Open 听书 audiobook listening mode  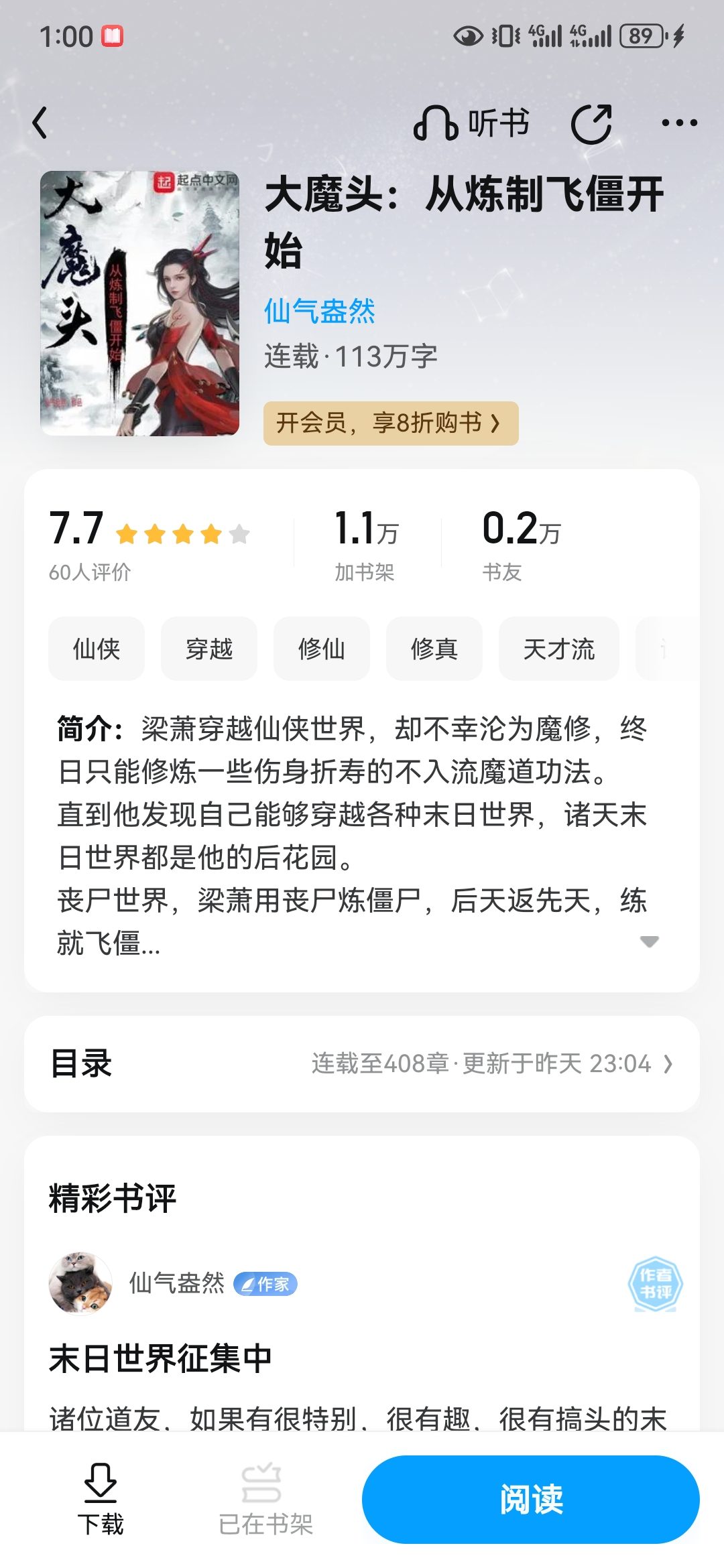(472, 123)
